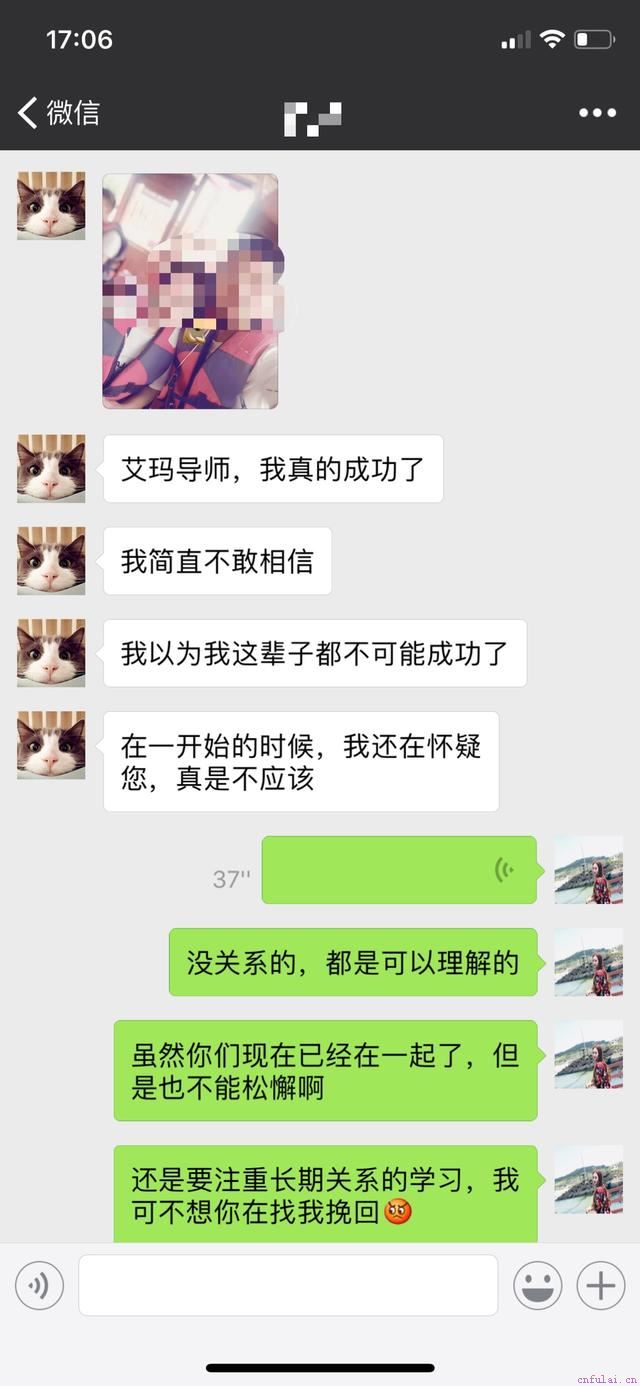The height and width of the screenshot is (1386, 640).
Task: Open the three-dot chat info menu
Action: pyautogui.click(x=597, y=113)
